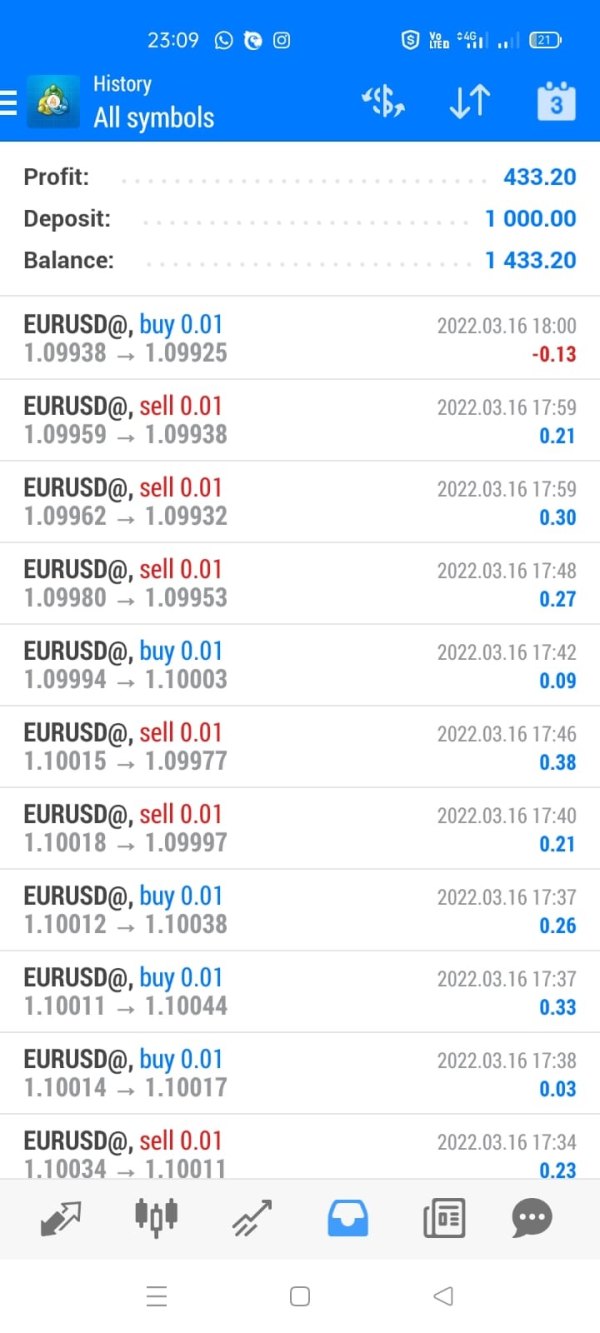Image resolution: width=600 pixels, height=1333 pixels.
Task: Open the buy trade closed at 17:38
Action: pyautogui.click(x=300, y=1073)
